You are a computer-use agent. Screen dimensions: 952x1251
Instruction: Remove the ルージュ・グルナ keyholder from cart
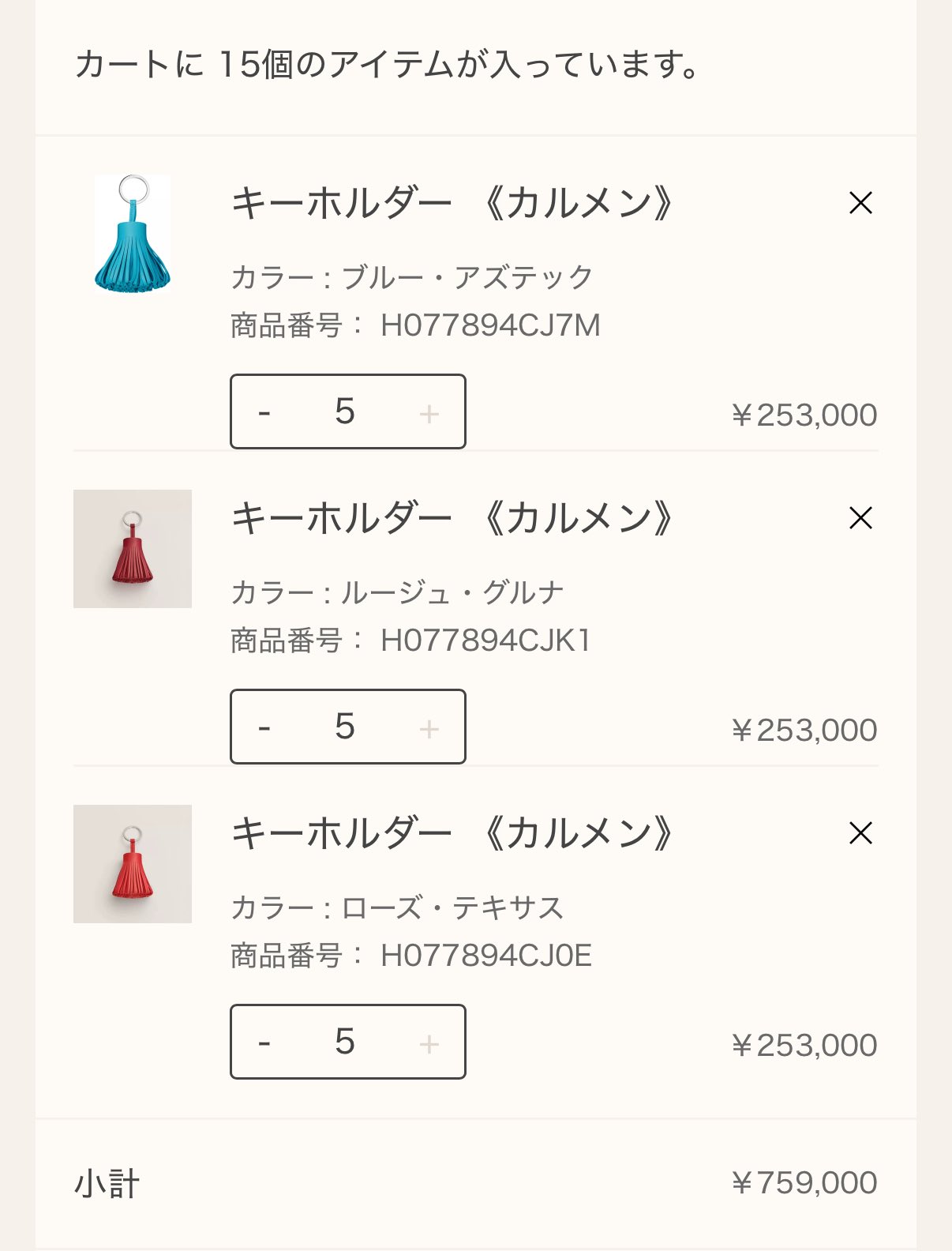click(860, 518)
